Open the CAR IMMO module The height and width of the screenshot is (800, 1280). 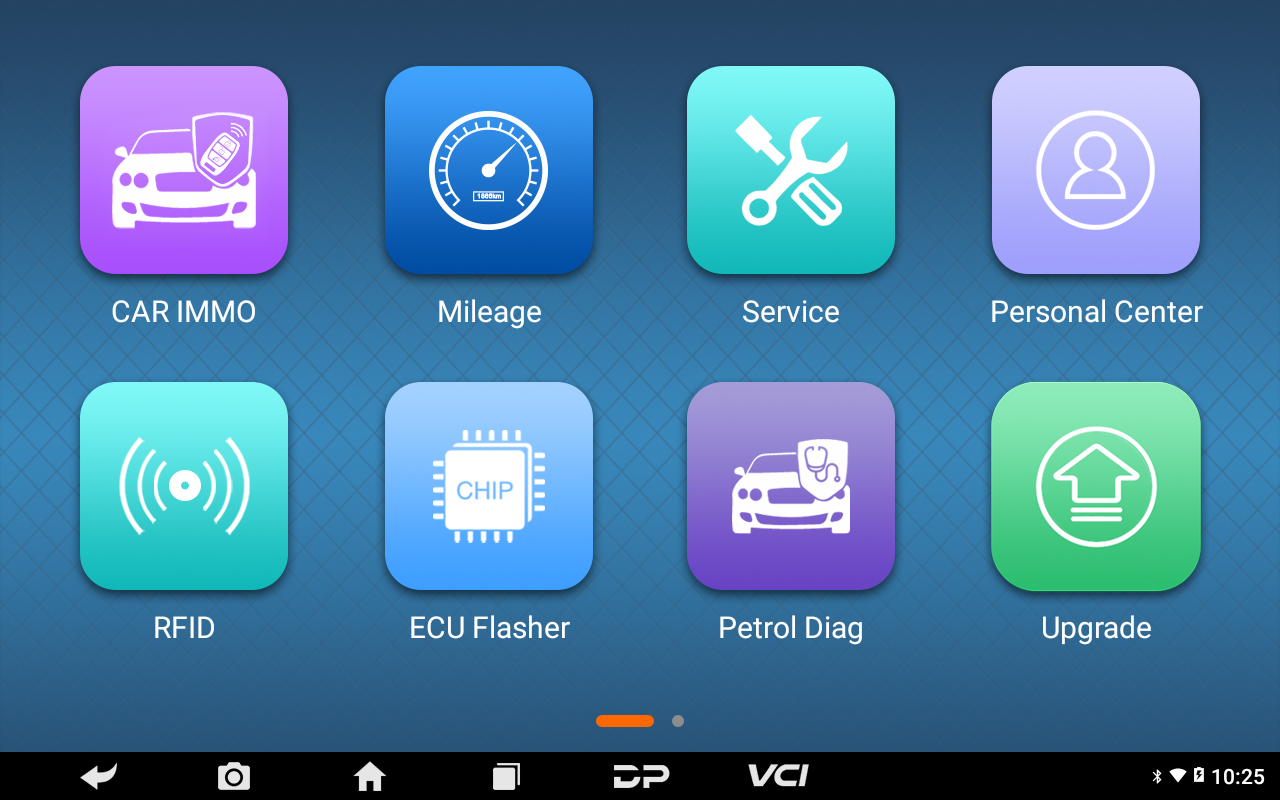184,170
